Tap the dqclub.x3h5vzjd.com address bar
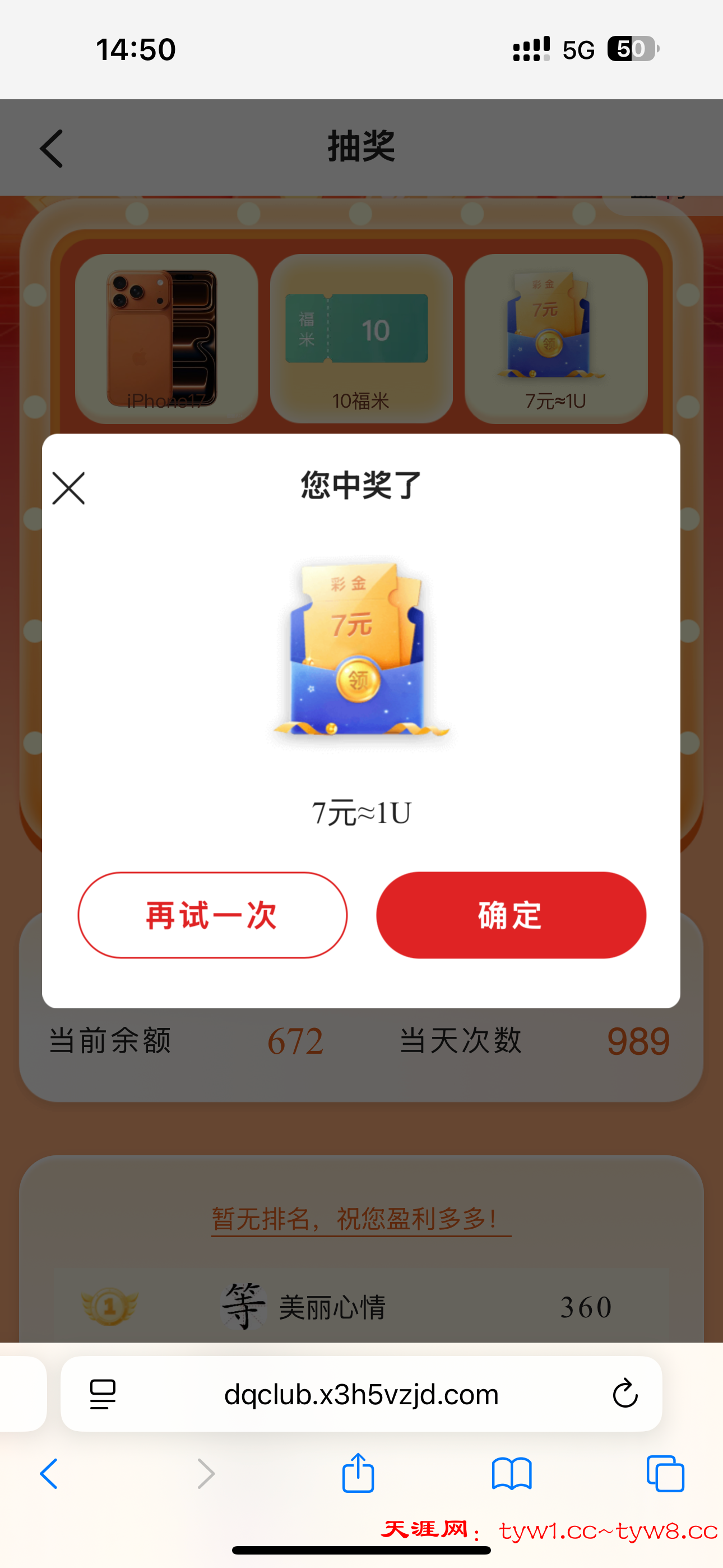The image size is (723, 1568). pos(361,1394)
